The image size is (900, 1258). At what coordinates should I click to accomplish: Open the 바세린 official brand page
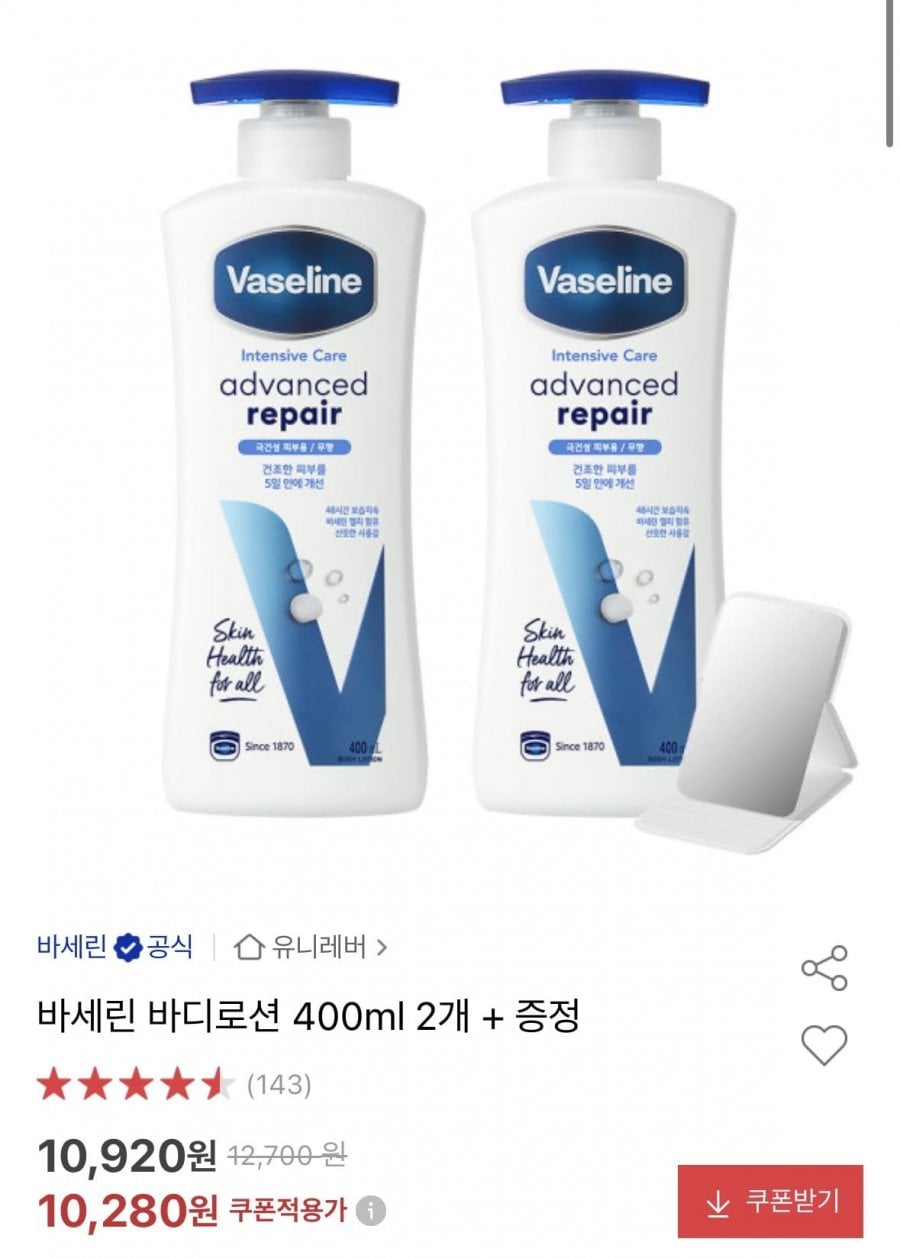pyautogui.click(x=114, y=946)
